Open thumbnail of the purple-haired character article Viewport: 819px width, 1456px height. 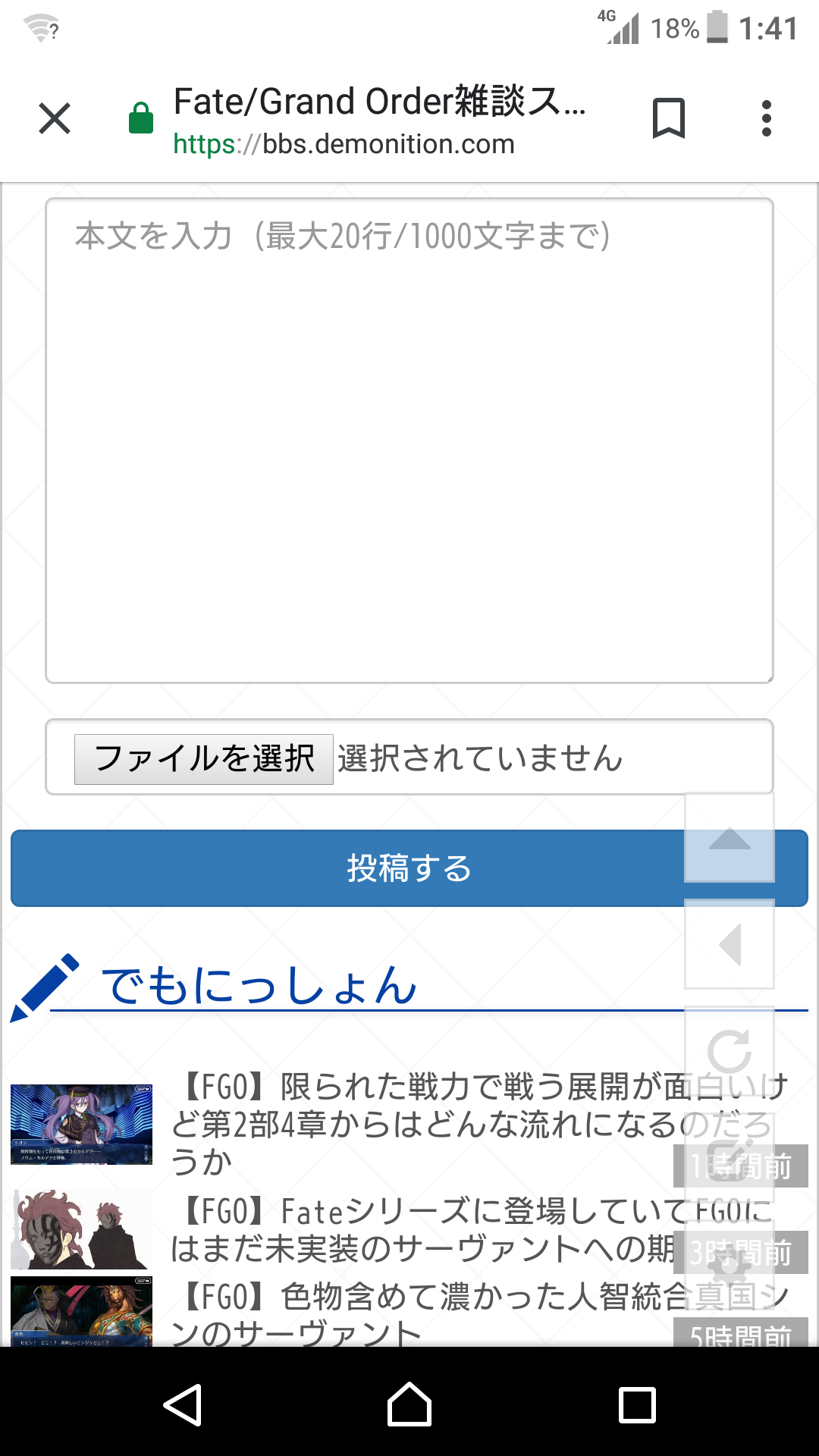click(x=81, y=1124)
